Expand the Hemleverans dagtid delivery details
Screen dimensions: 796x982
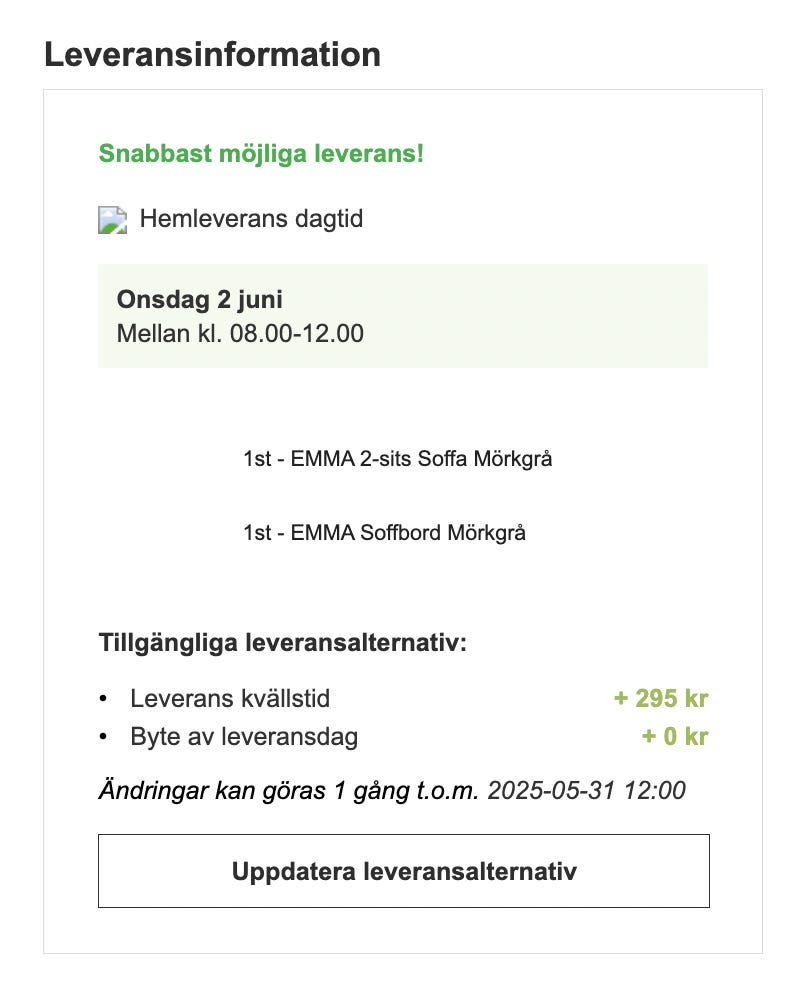(x=253, y=219)
